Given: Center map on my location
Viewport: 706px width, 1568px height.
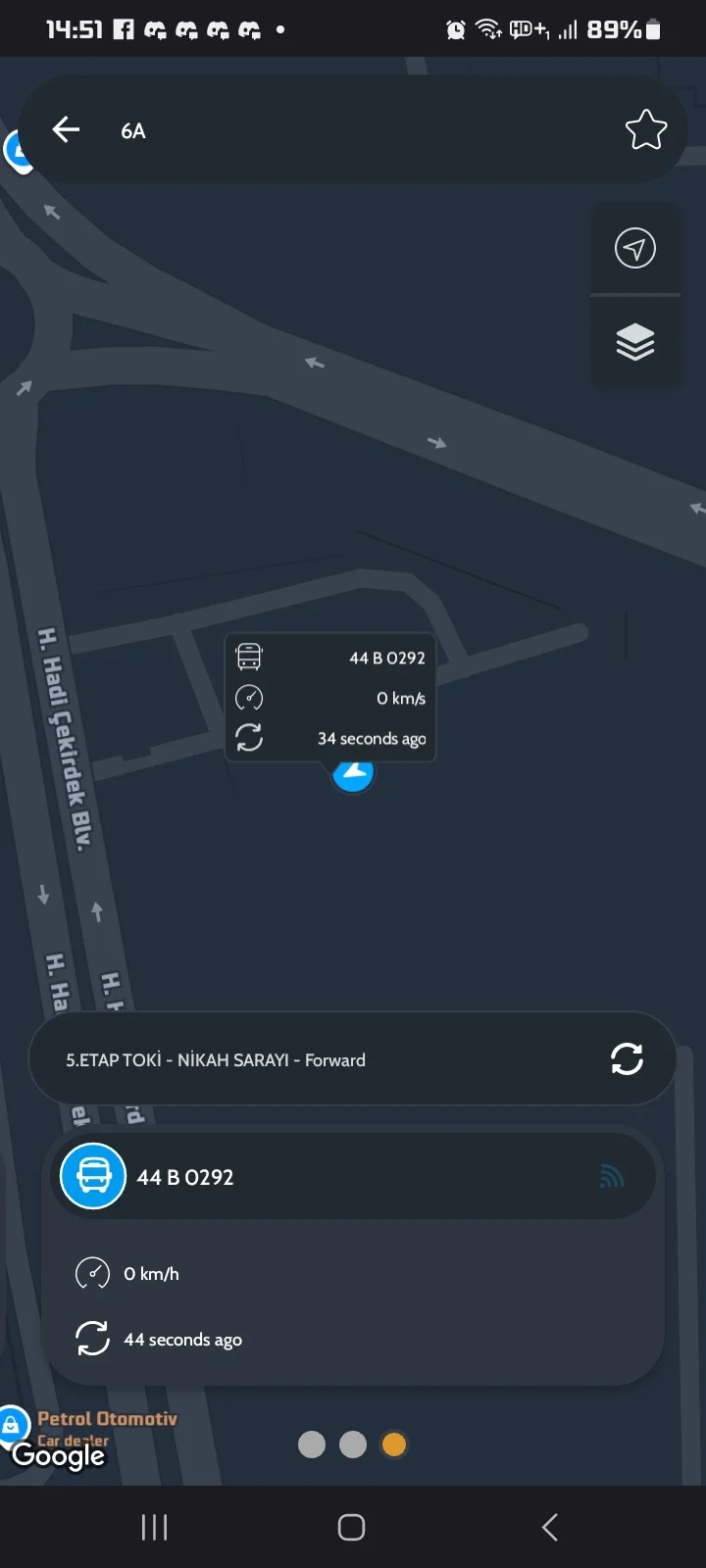Looking at the screenshot, I should click(x=634, y=248).
